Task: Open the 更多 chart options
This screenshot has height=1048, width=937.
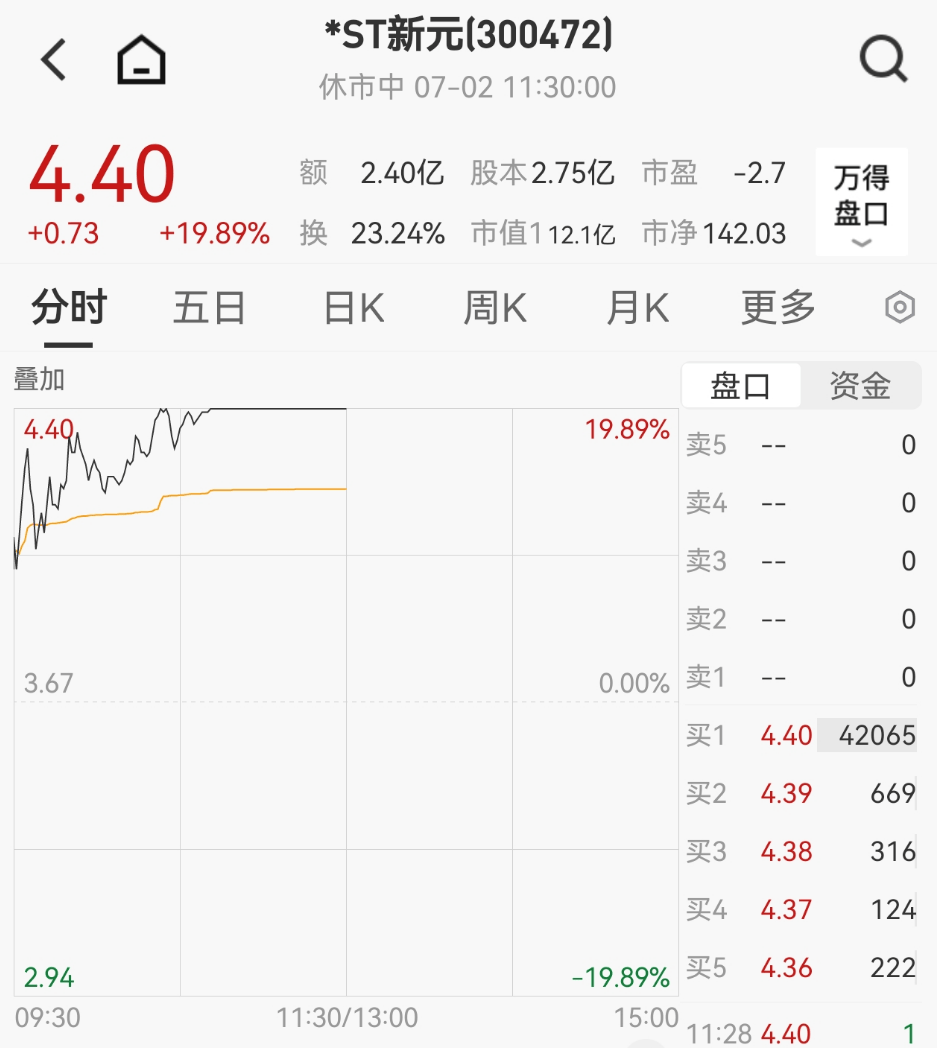Action: 778,308
